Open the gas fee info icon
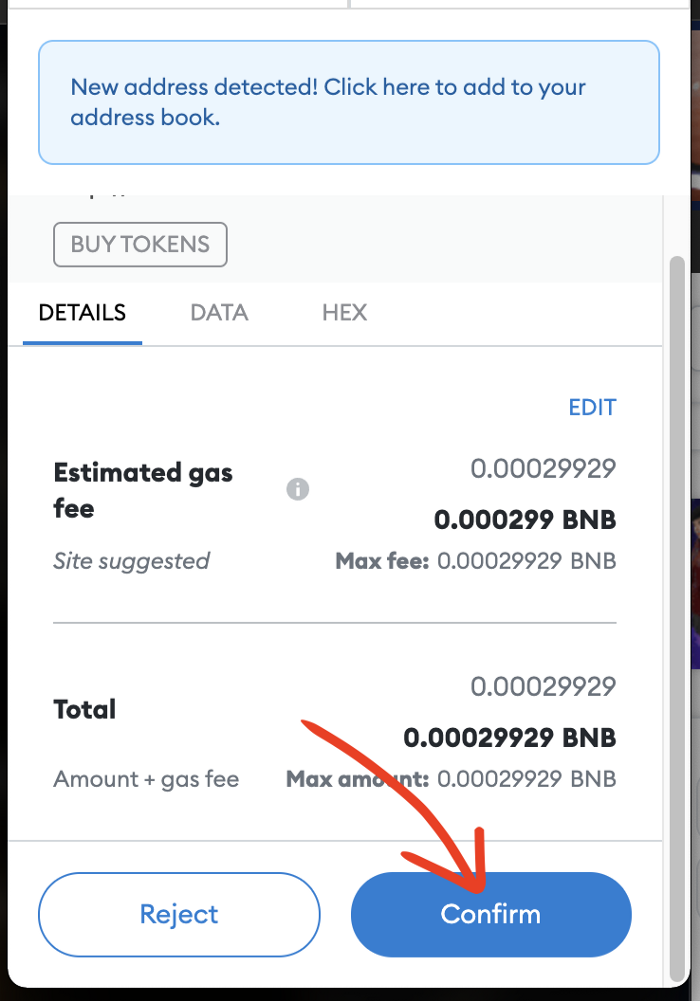This screenshot has height=1001, width=700. point(297,490)
